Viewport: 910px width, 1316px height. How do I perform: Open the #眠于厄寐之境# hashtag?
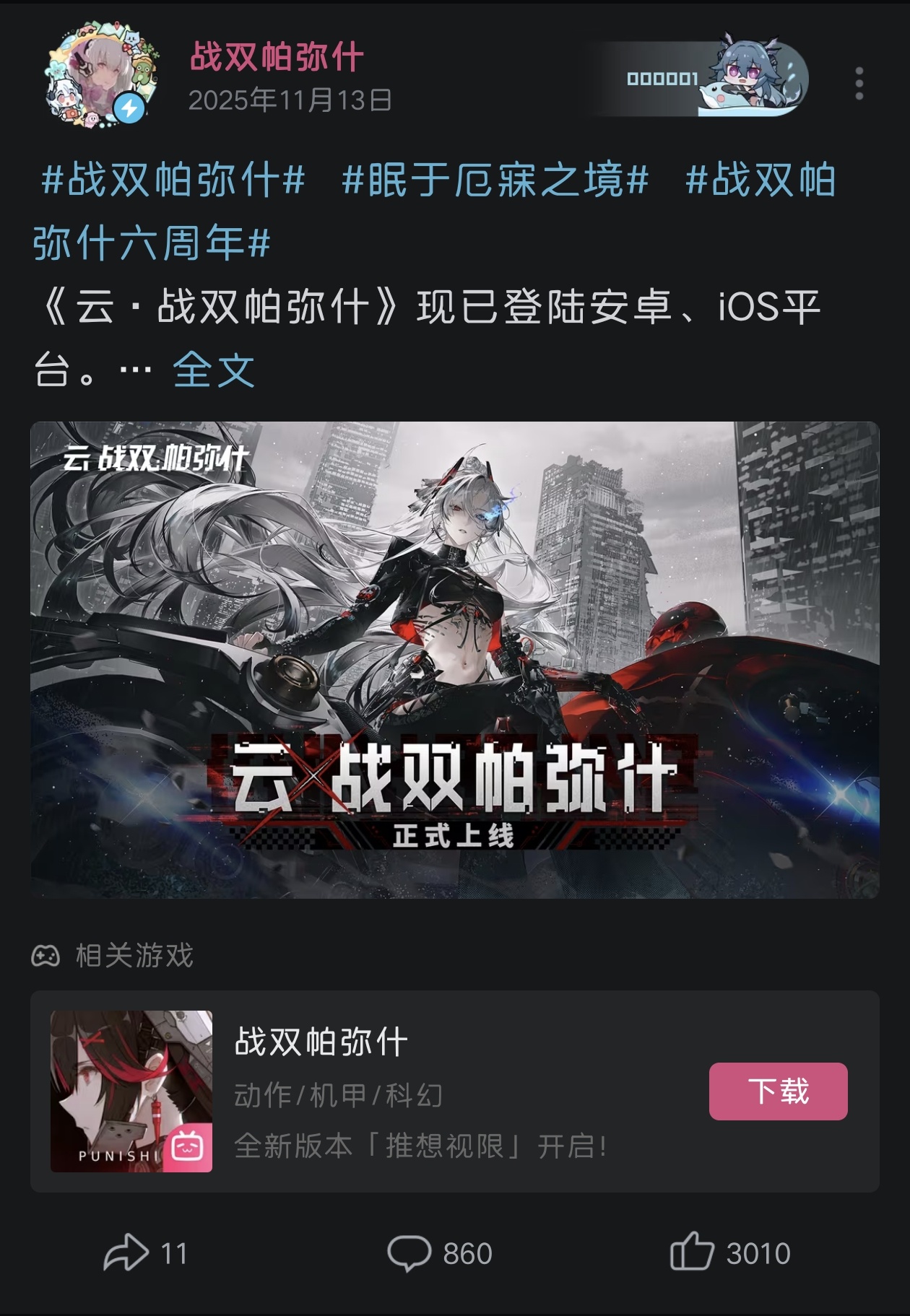pyautogui.click(x=495, y=180)
